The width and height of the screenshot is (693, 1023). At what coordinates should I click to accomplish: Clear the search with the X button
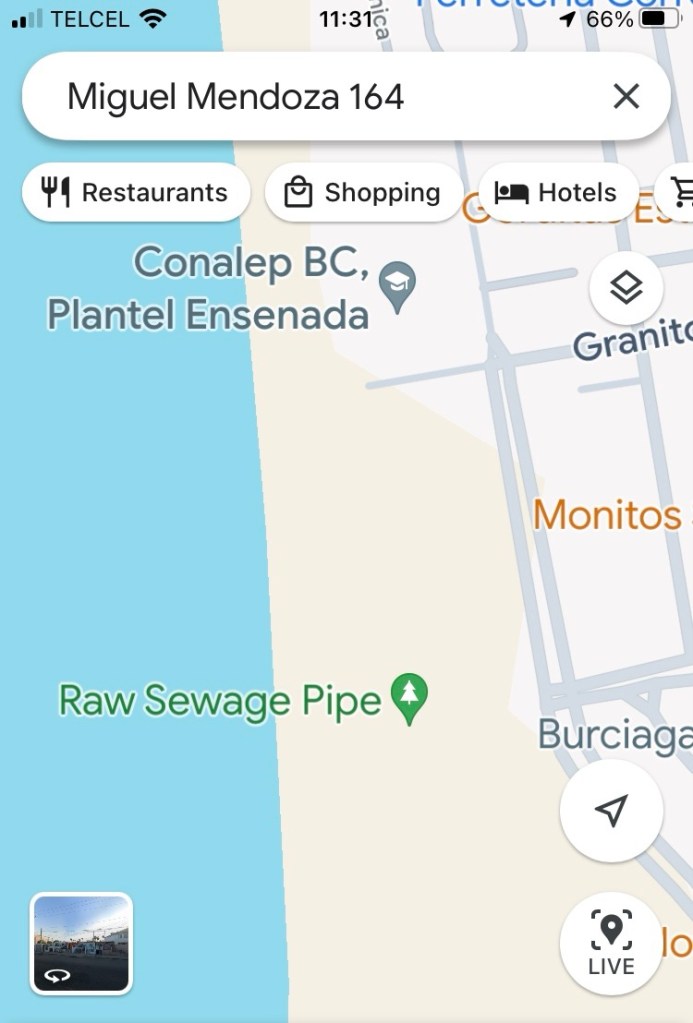coord(626,97)
